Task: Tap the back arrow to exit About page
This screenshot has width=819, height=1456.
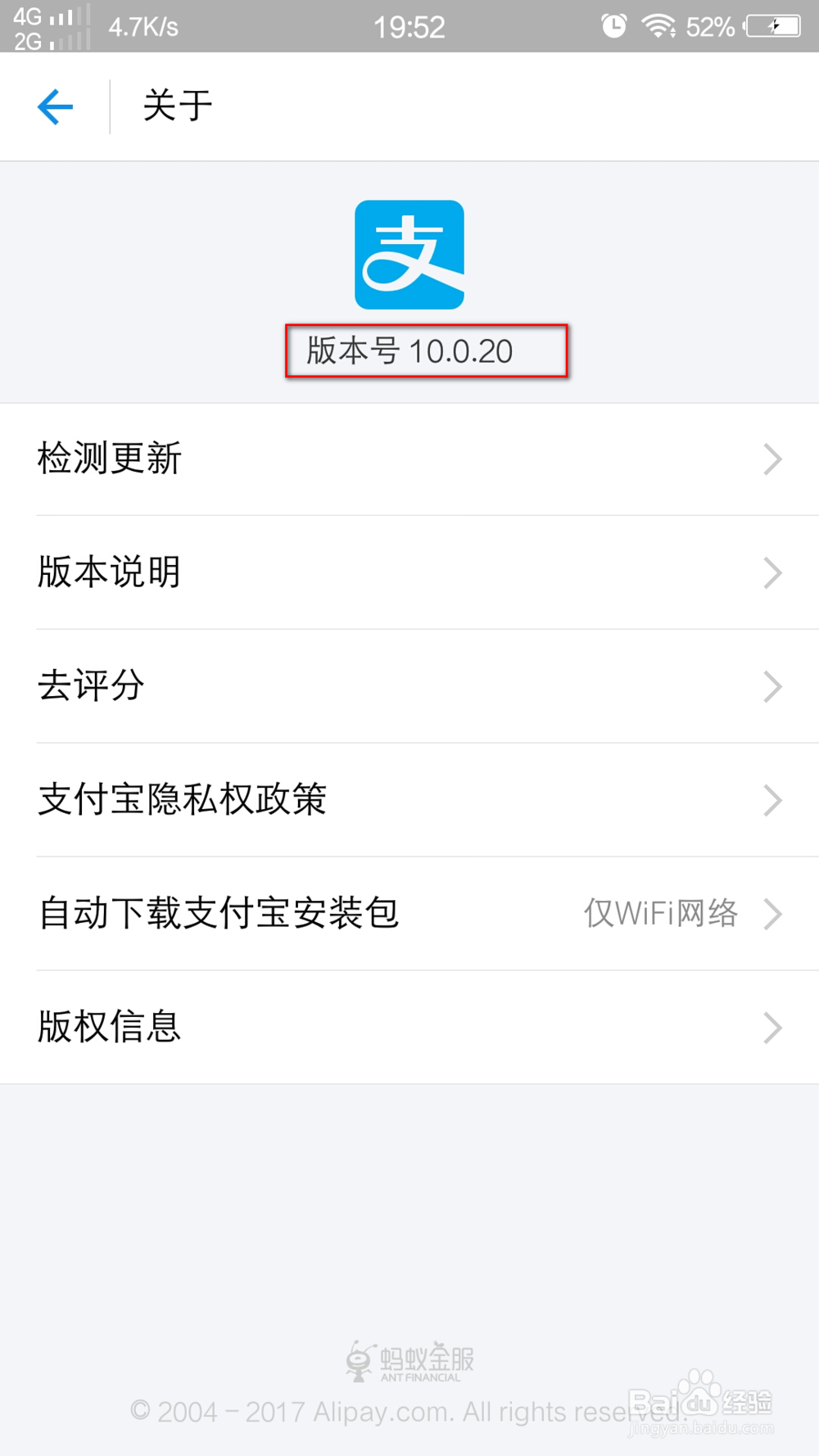Action: point(54,106)
